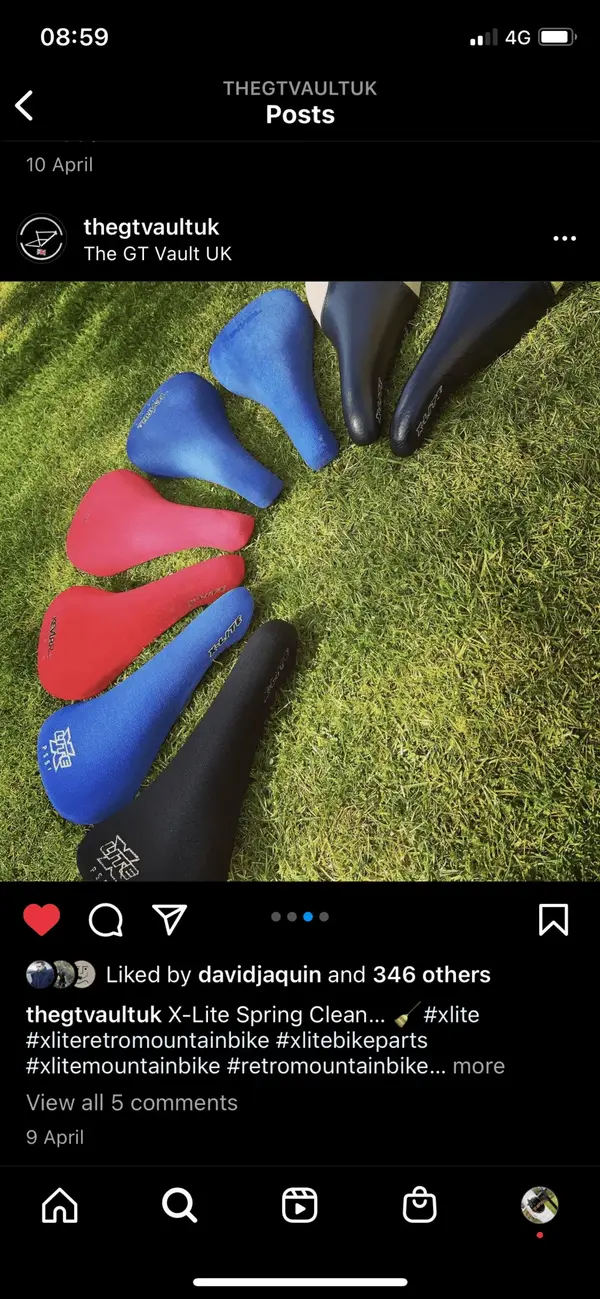The image size is (600, 1299).
Task: Open the Shop tab
Action: pyautogui.click(x=419, y=1205)
